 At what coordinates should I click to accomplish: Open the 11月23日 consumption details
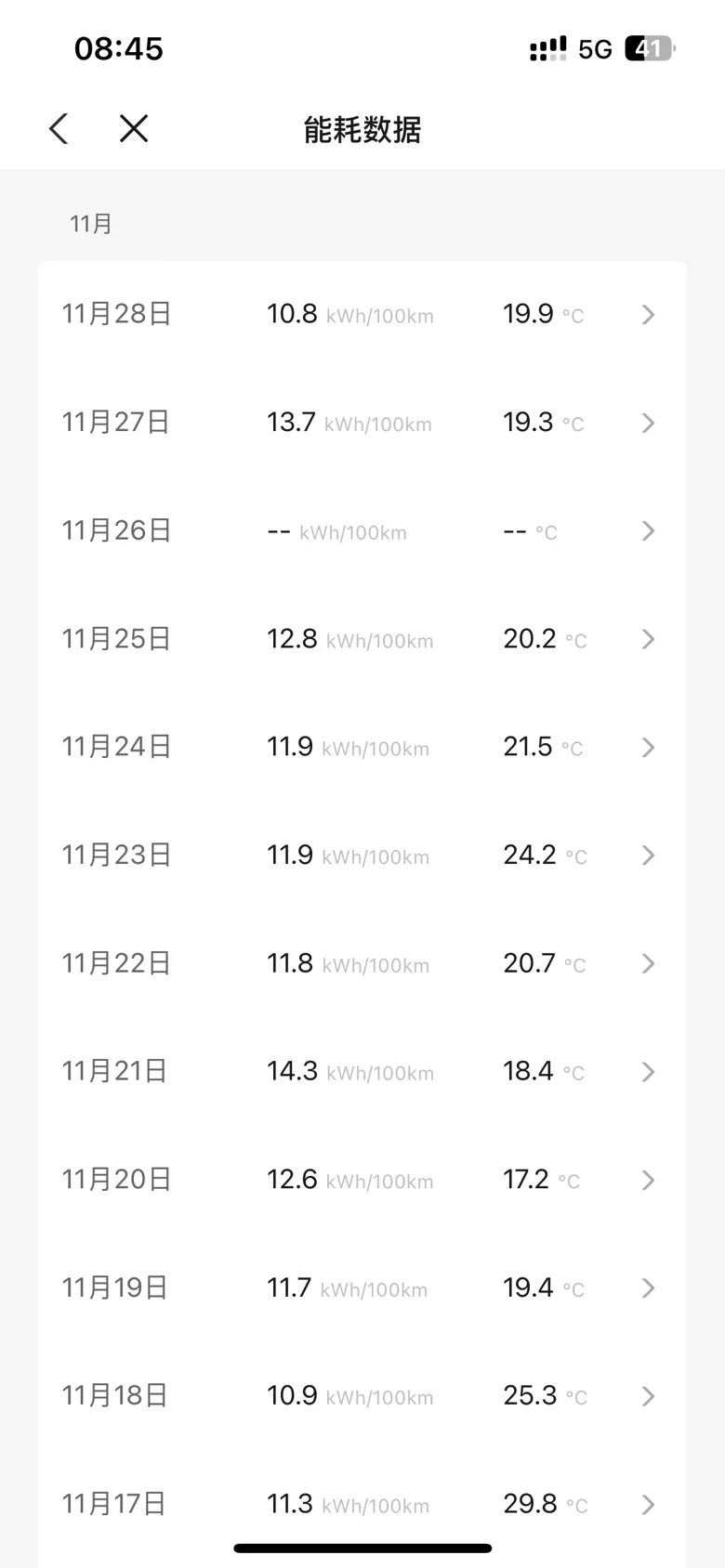(x=362, y=856)
